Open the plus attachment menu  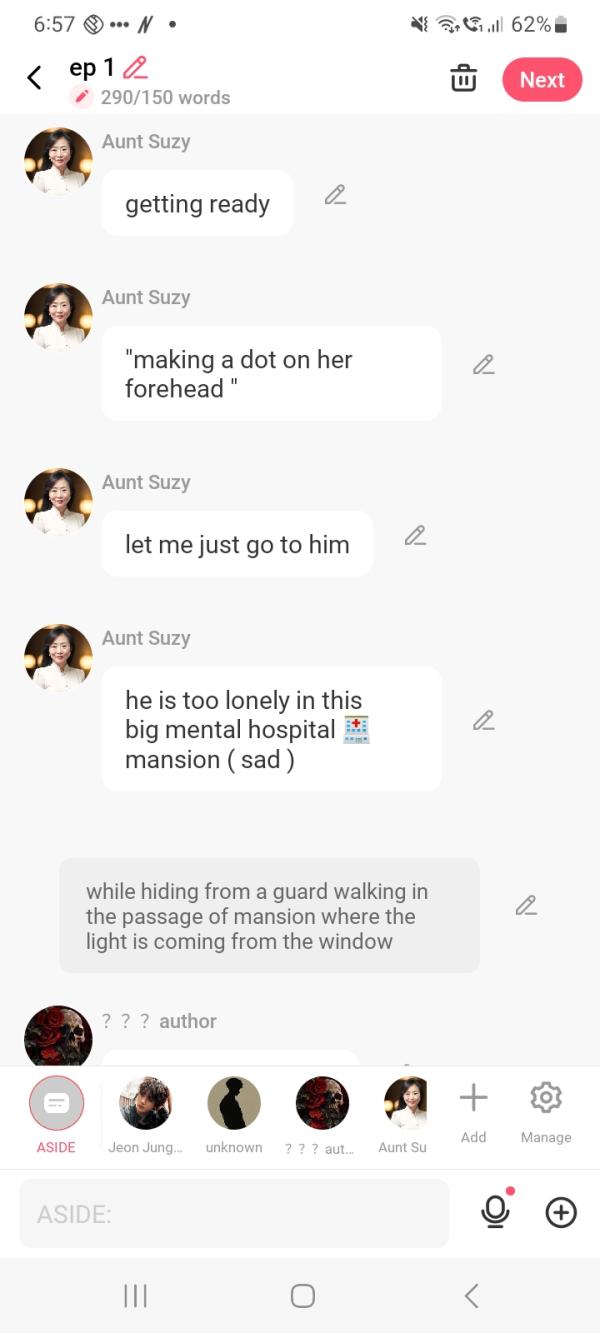click(561, 1213)
